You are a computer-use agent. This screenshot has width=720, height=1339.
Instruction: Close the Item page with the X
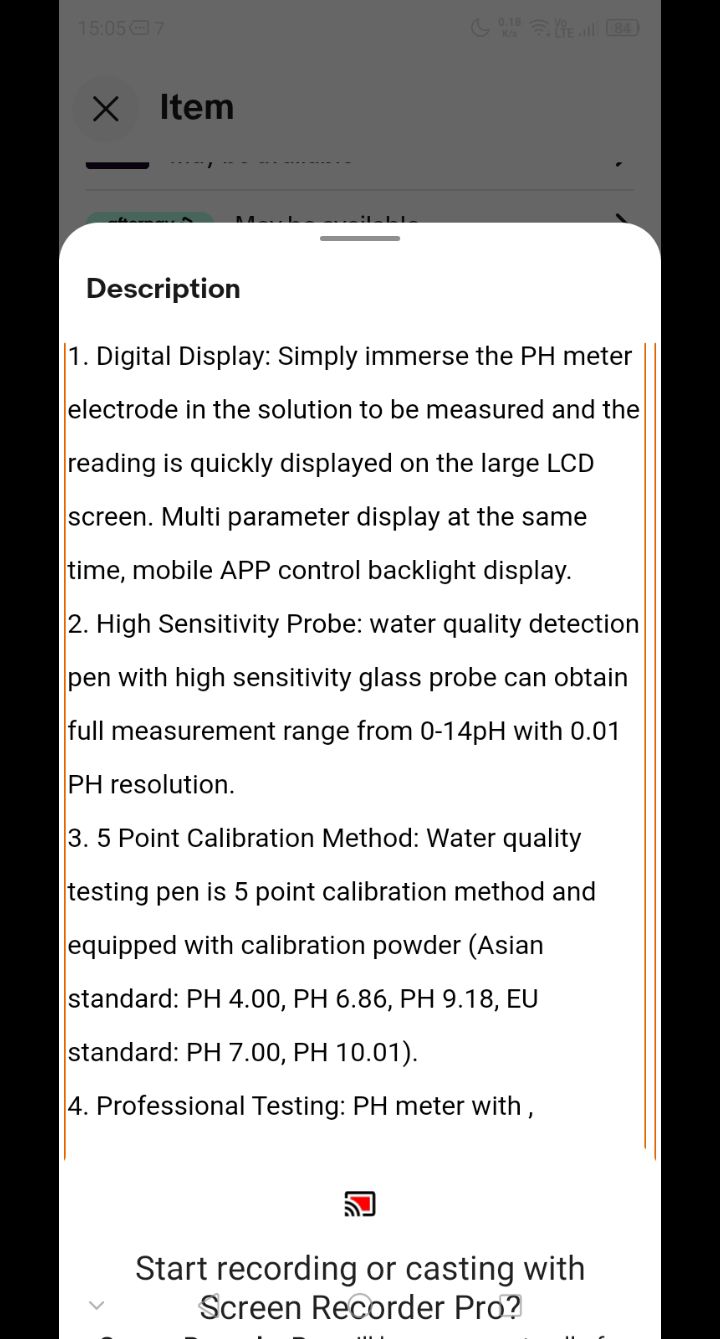(x=105, y=108)
